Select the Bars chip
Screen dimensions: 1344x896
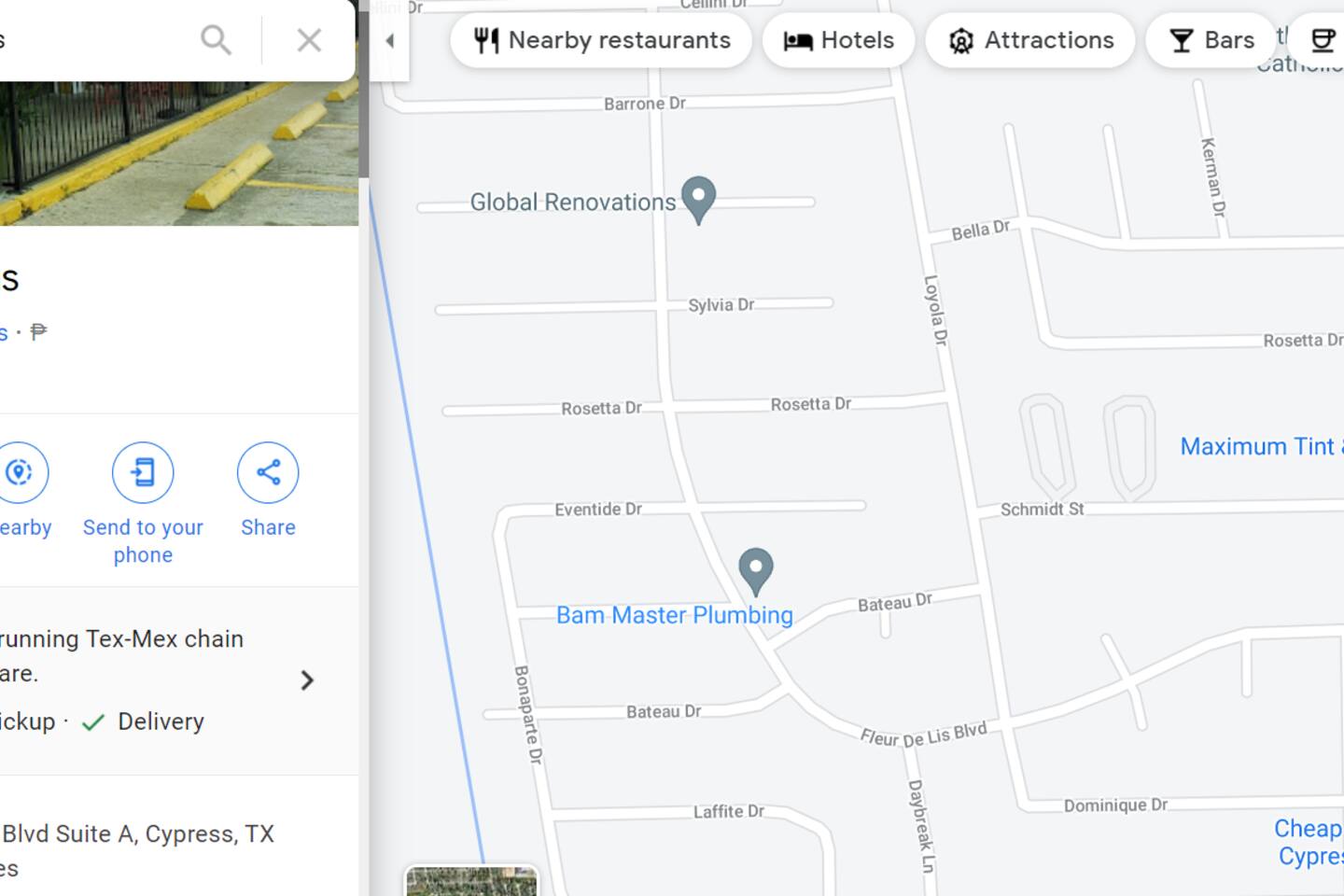(x=1211, y=40)
